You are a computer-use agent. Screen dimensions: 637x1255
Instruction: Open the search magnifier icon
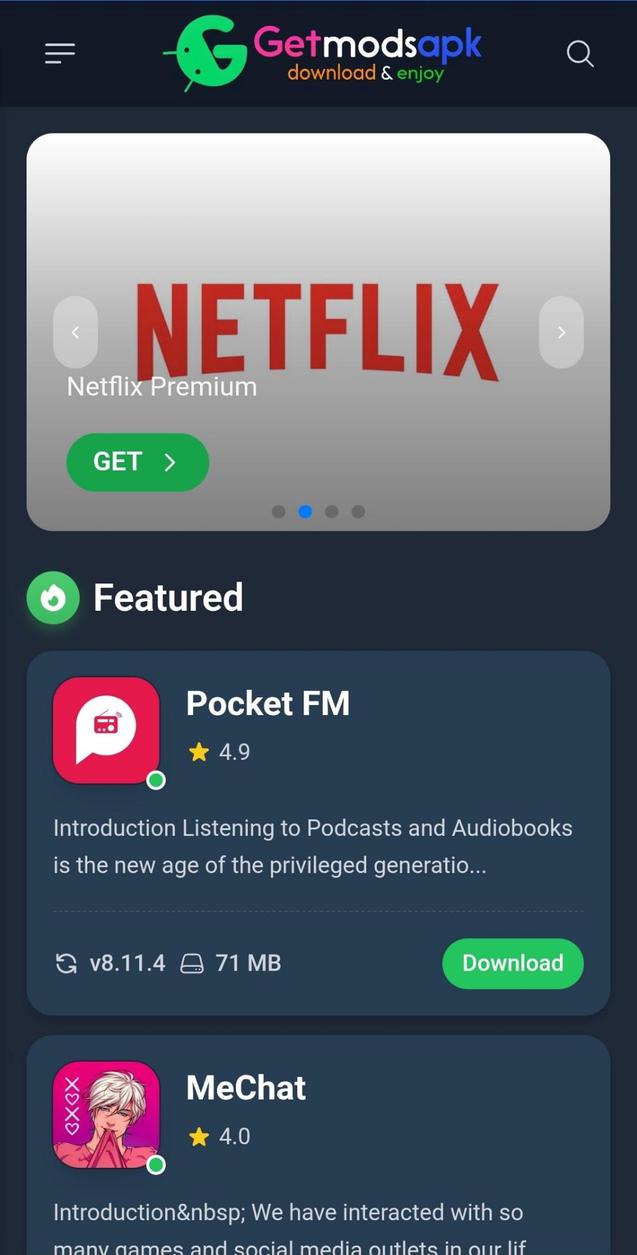coord(580,53)
